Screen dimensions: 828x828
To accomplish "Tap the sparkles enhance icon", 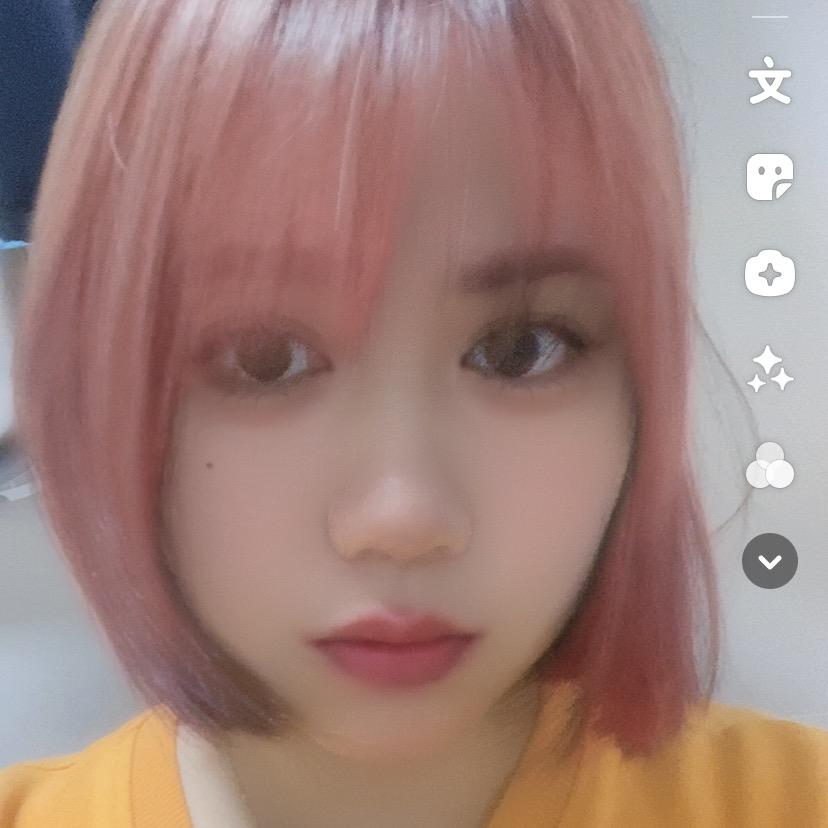I will [x=770, y=369].
